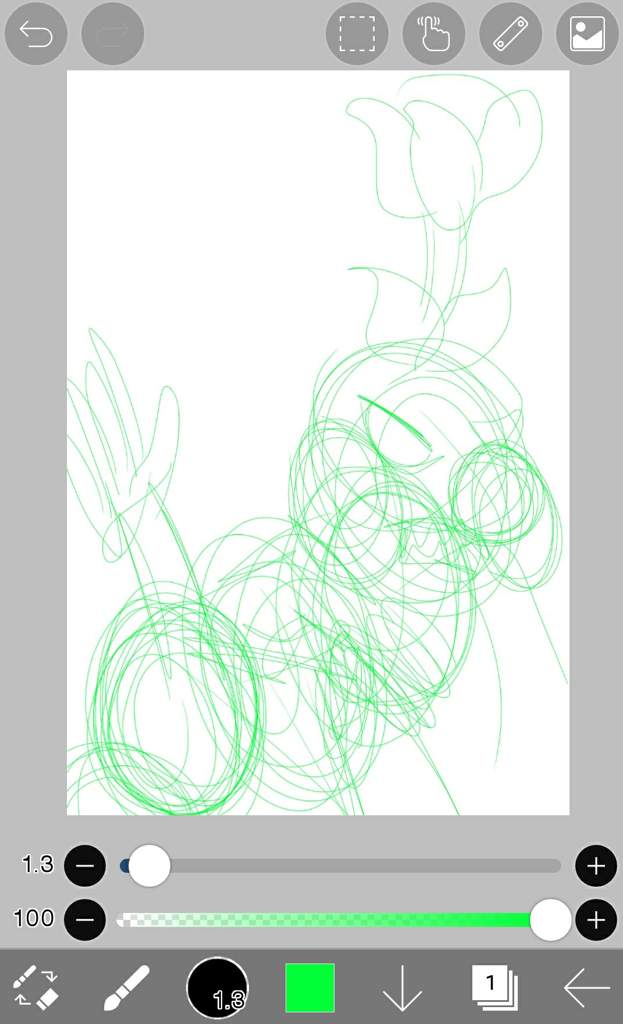
Task: Open the ruler tool
Action: click(x=511, y=34)
